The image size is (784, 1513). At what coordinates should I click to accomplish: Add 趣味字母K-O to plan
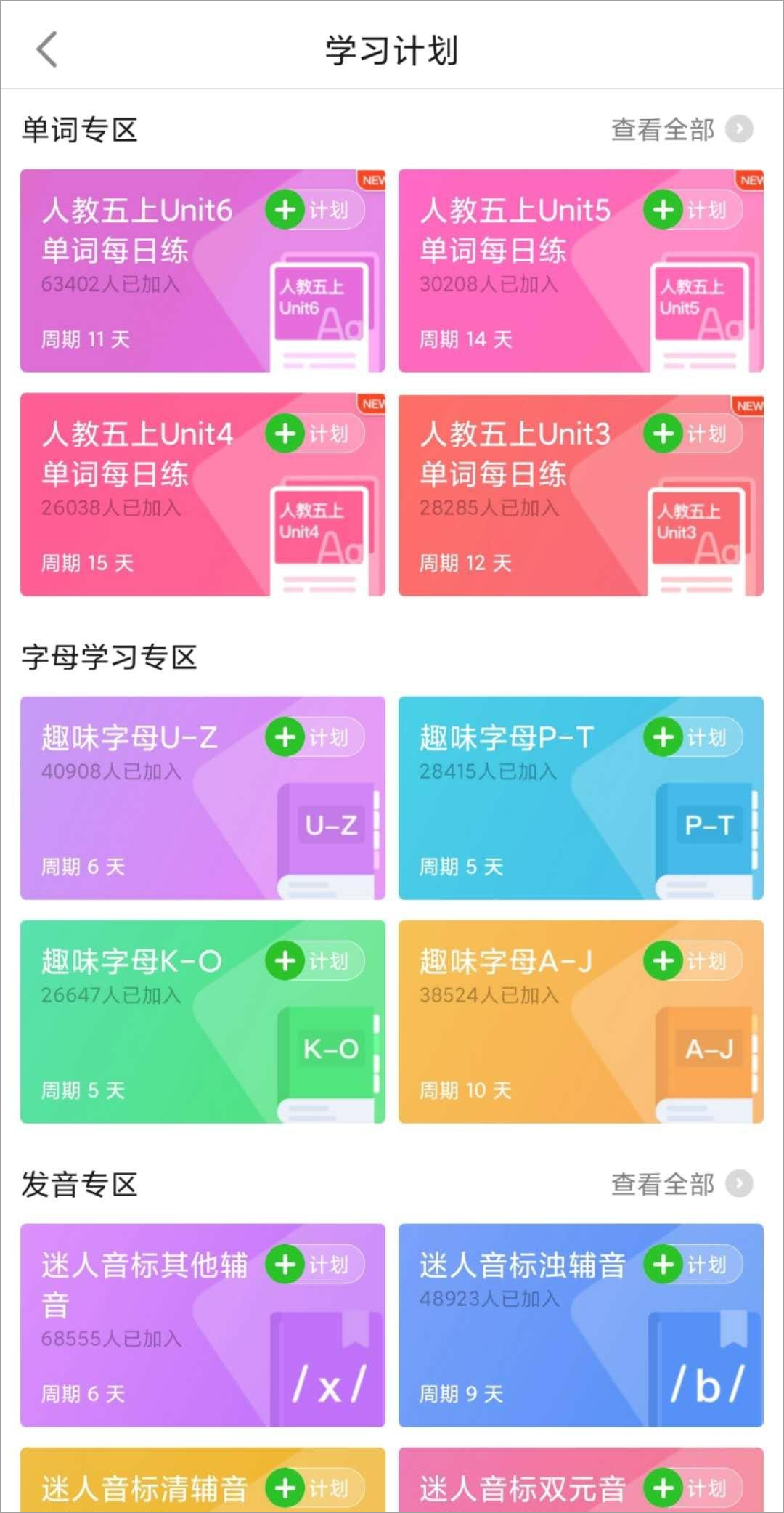coord(314,961)
